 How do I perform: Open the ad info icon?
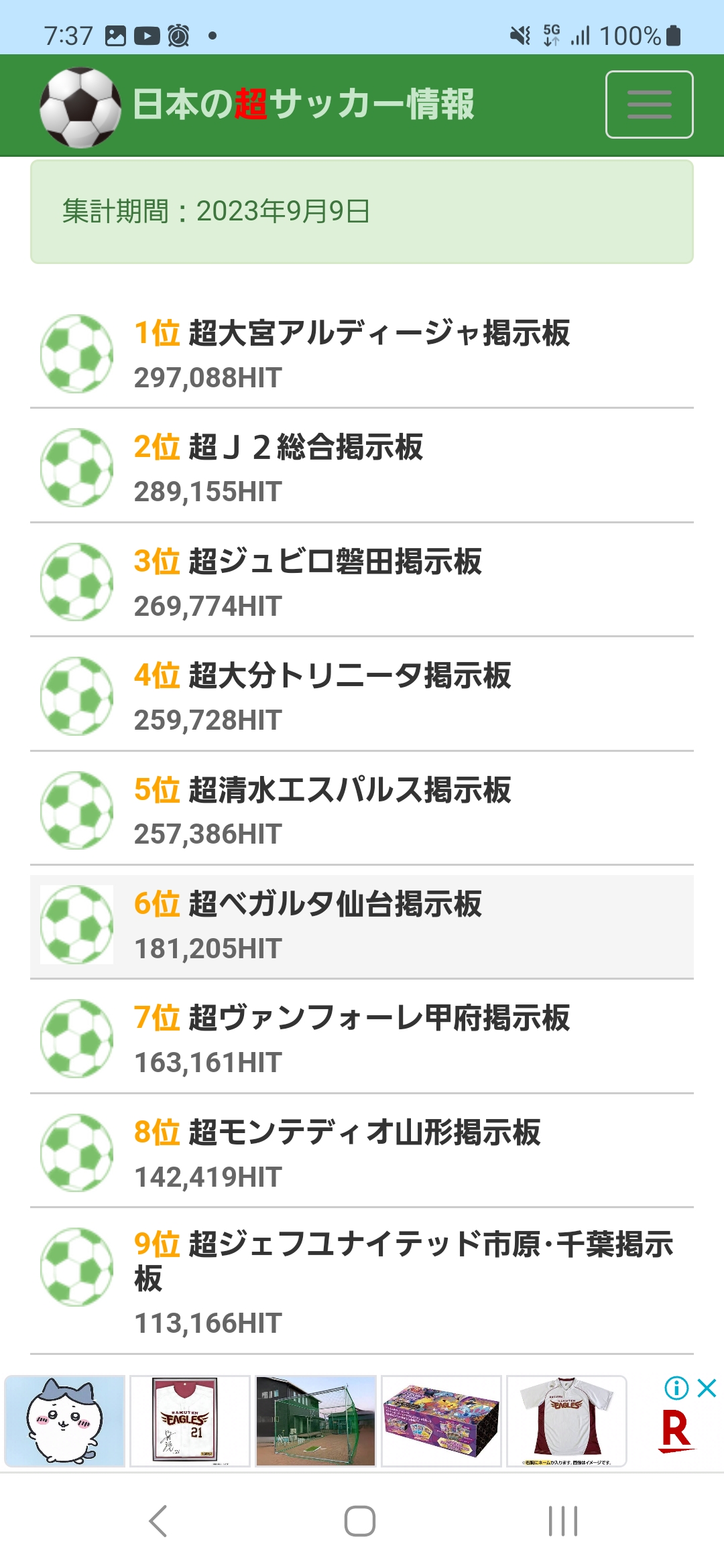[x=676, y=1388]
